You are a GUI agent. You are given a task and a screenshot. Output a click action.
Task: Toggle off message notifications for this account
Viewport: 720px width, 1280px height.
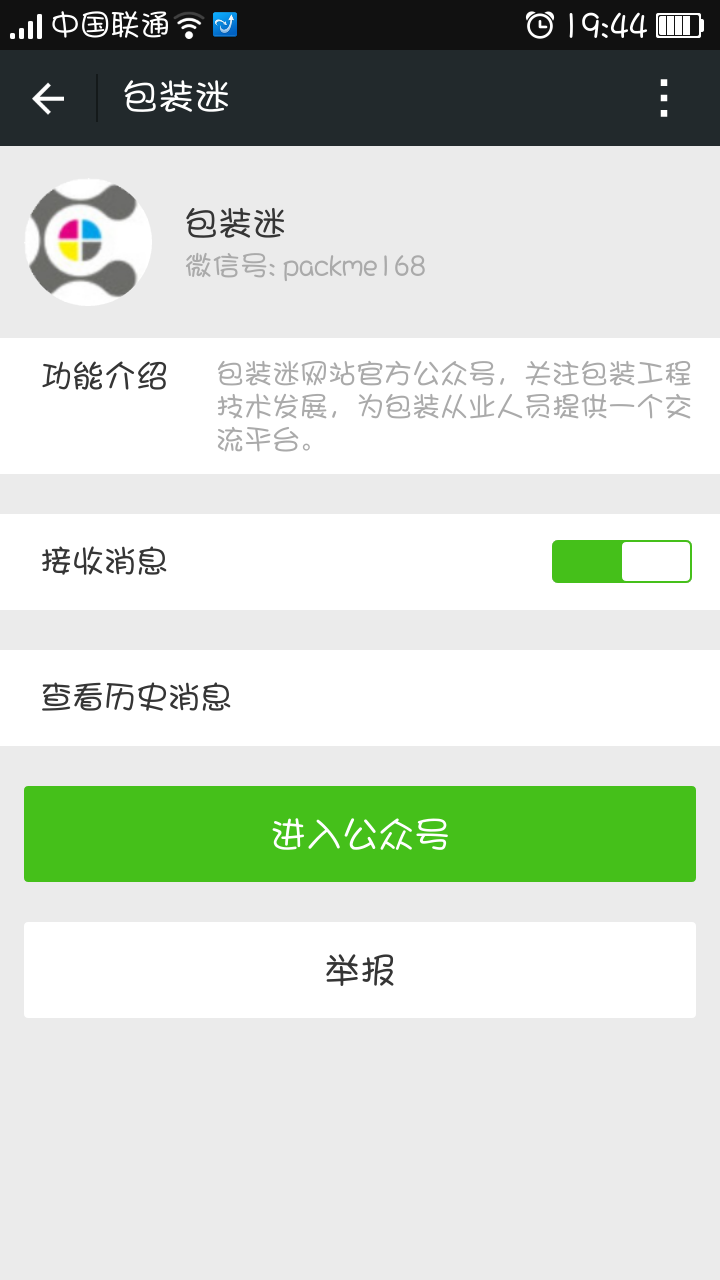point(621,561)
